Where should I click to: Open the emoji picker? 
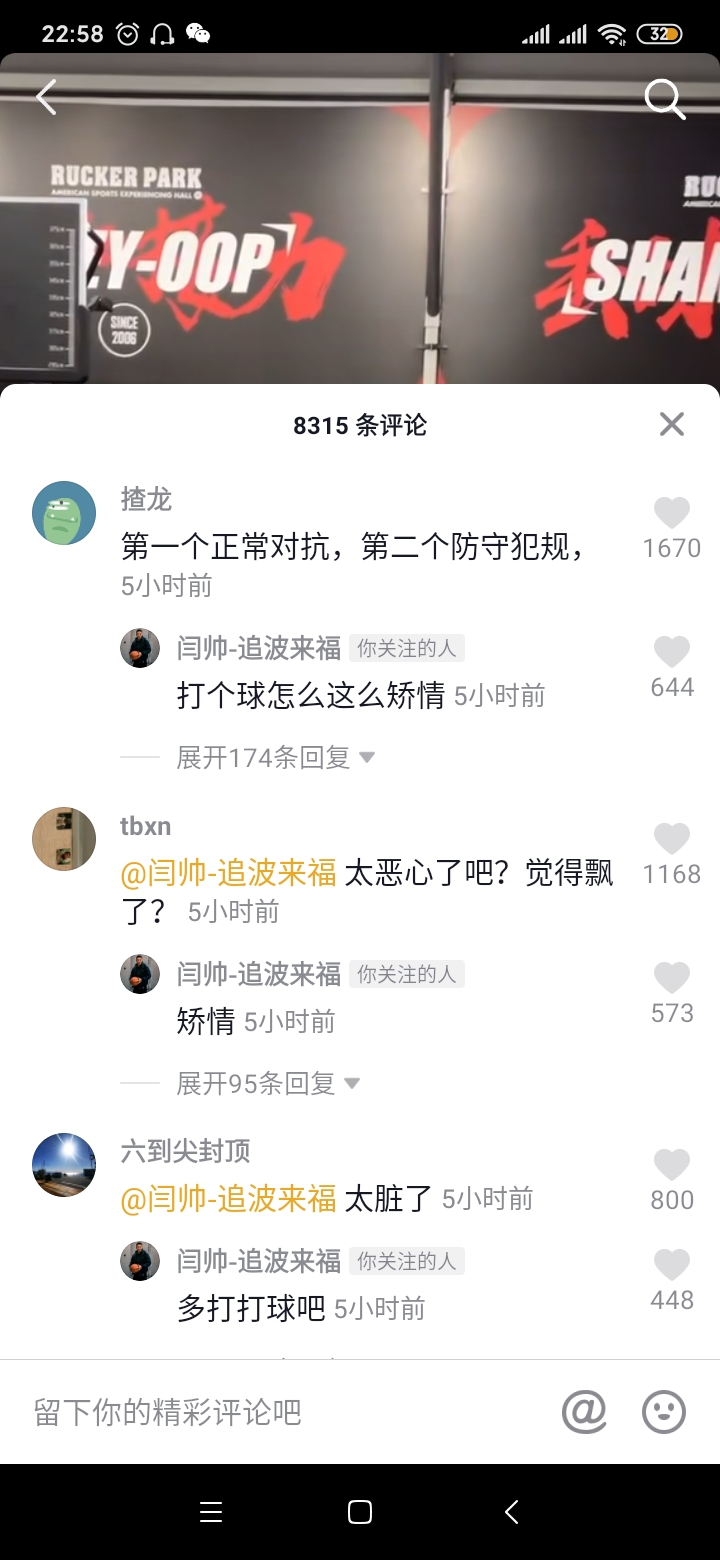[x=664, y=1412]
